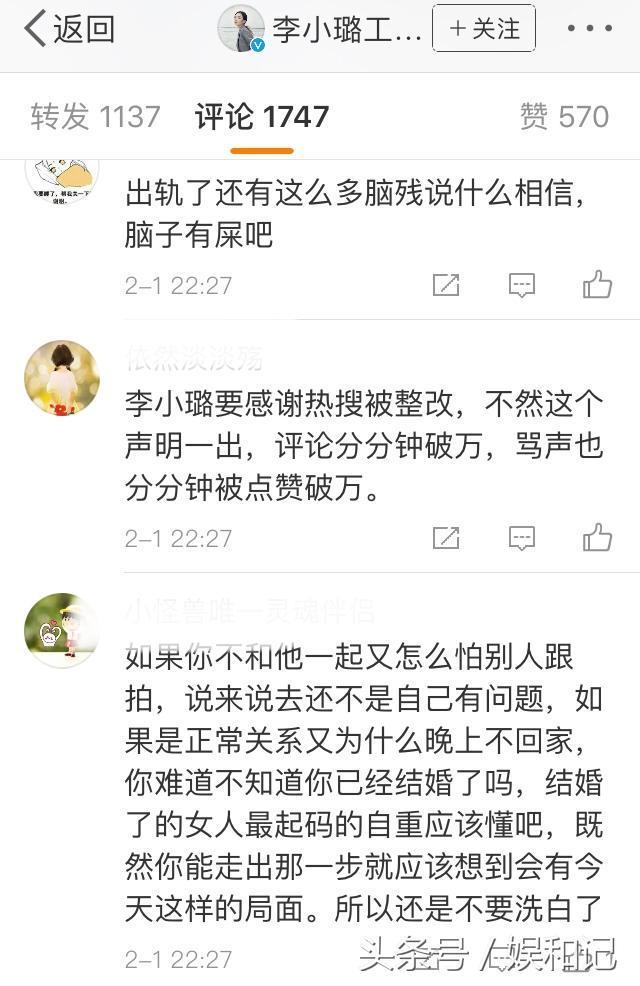The width and height of the screenshot is (640, 986).
Task: Repost the comment starting 出轨了还有这么多脑残
Action: pyautogui.click(x=446, y=285)
